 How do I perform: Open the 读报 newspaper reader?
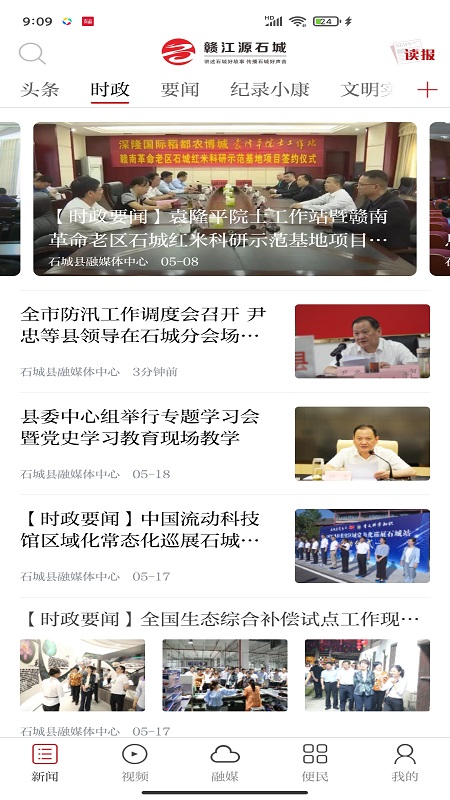413,52
